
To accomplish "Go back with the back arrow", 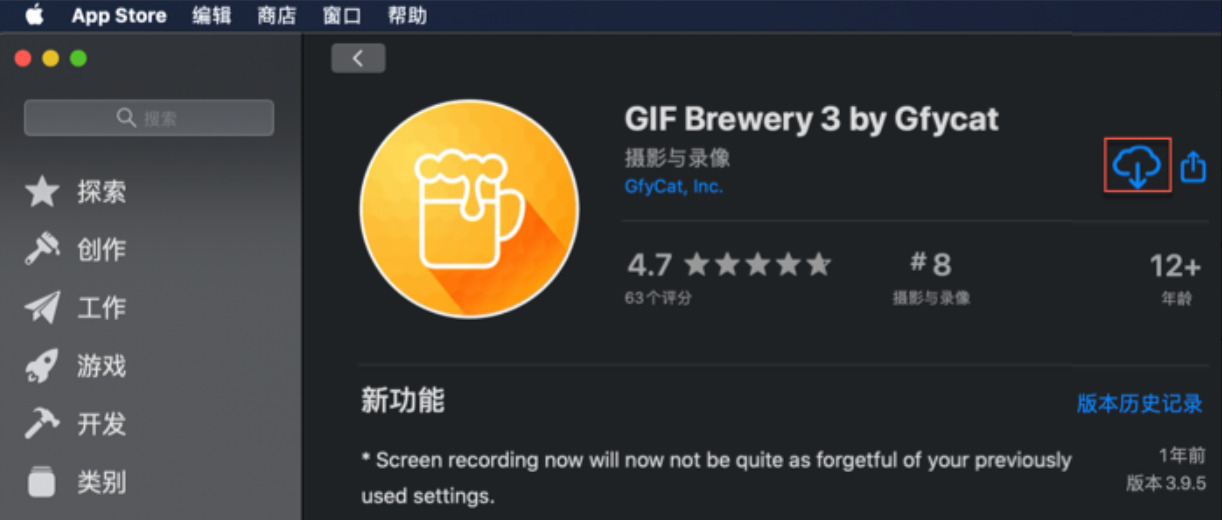I will tap(357, 58).
